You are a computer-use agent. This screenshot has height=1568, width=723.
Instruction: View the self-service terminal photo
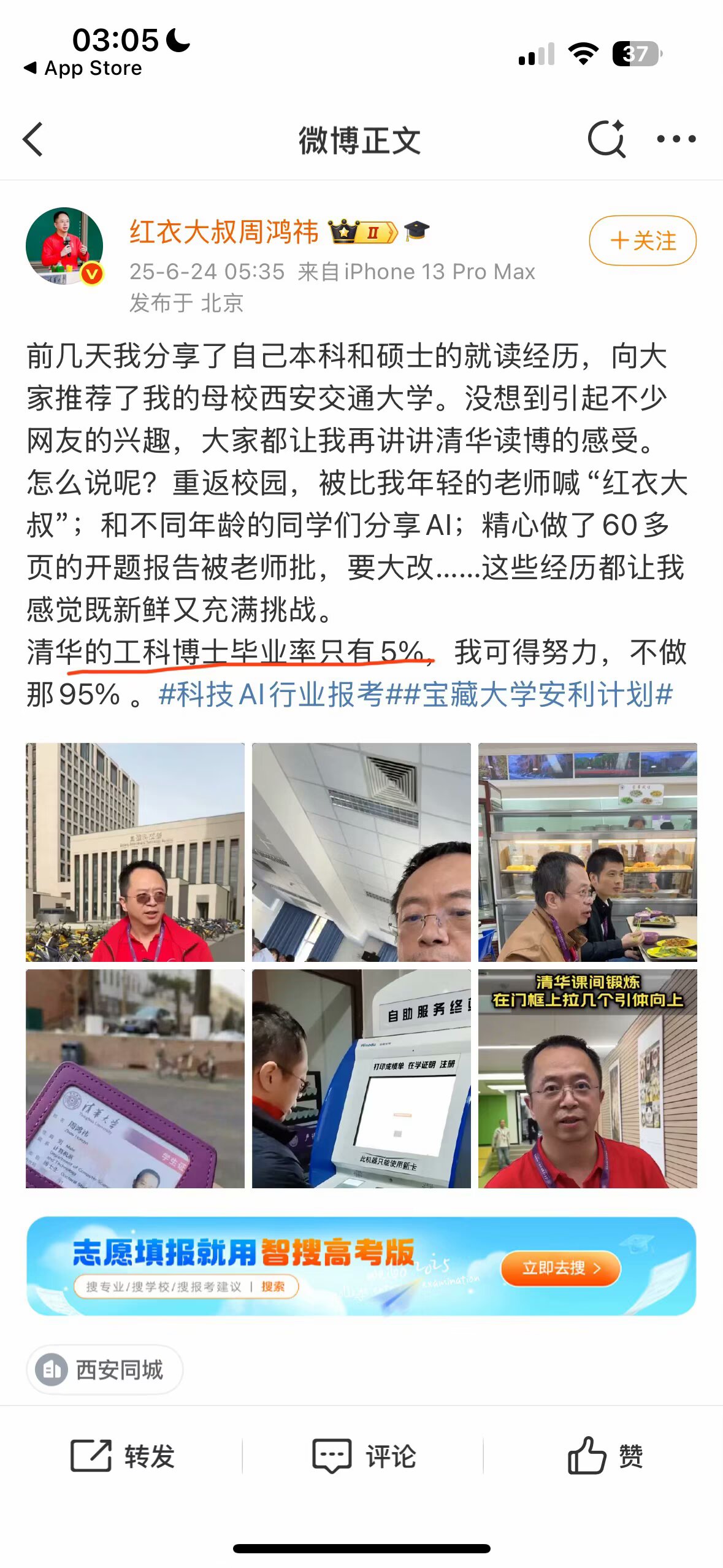coord(361,1078)
